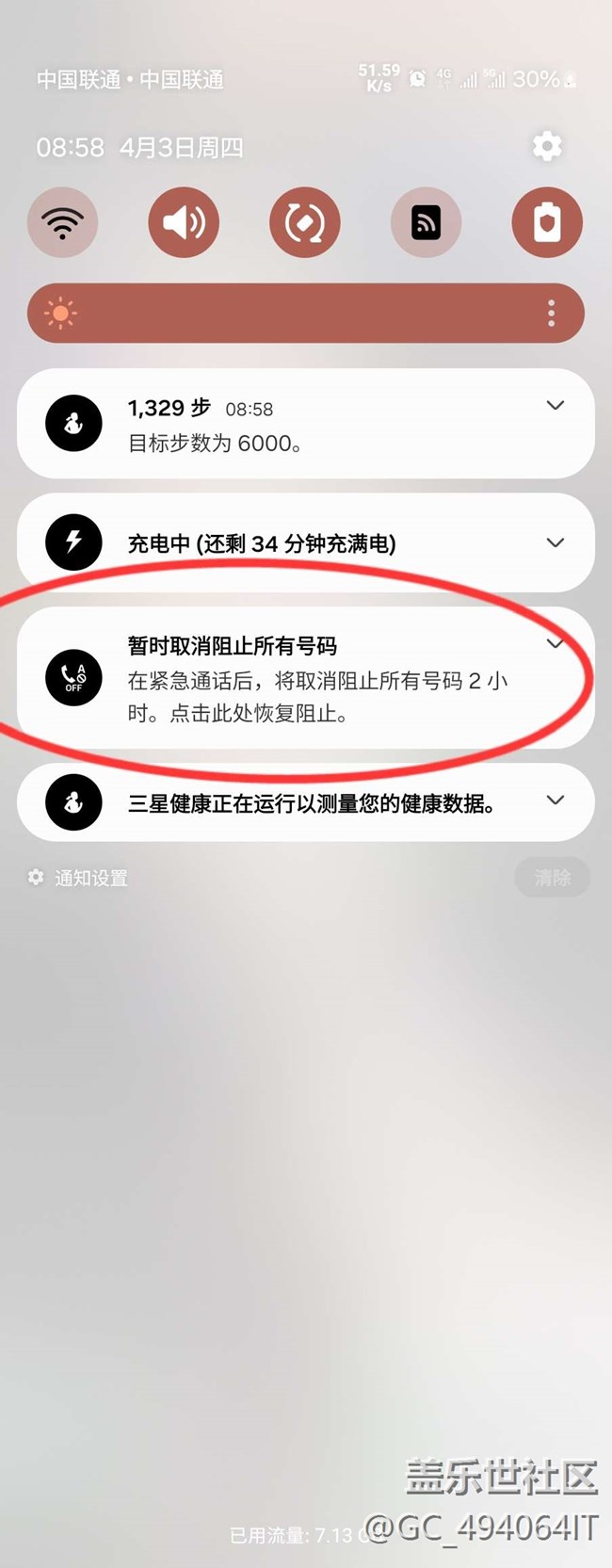Image resolution: width=612 pixels, height=1568 pixels.
Task: Toggle the power saving quick setting
Action: (547, 222)
